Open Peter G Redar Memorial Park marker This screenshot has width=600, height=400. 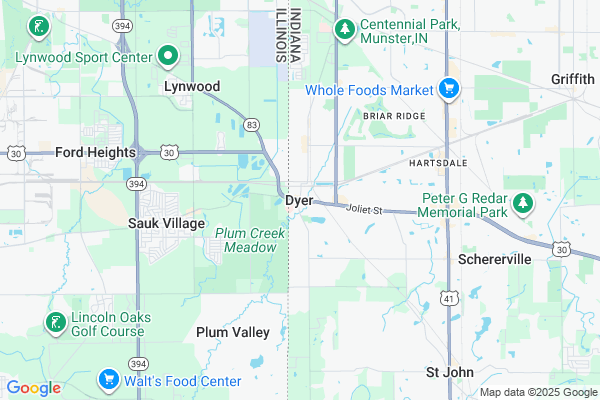point(523,204)
